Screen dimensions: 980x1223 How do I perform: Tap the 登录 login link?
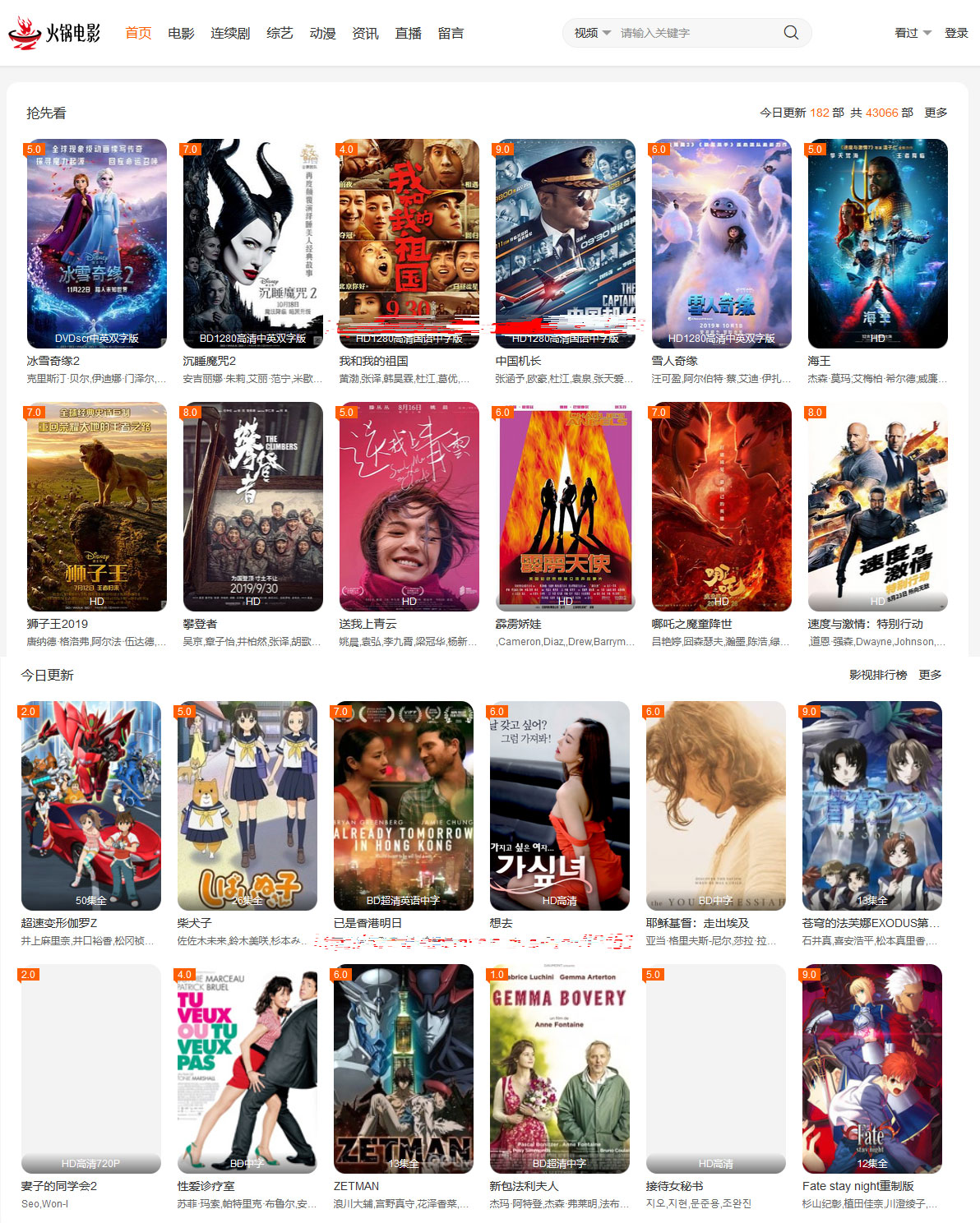956,33
